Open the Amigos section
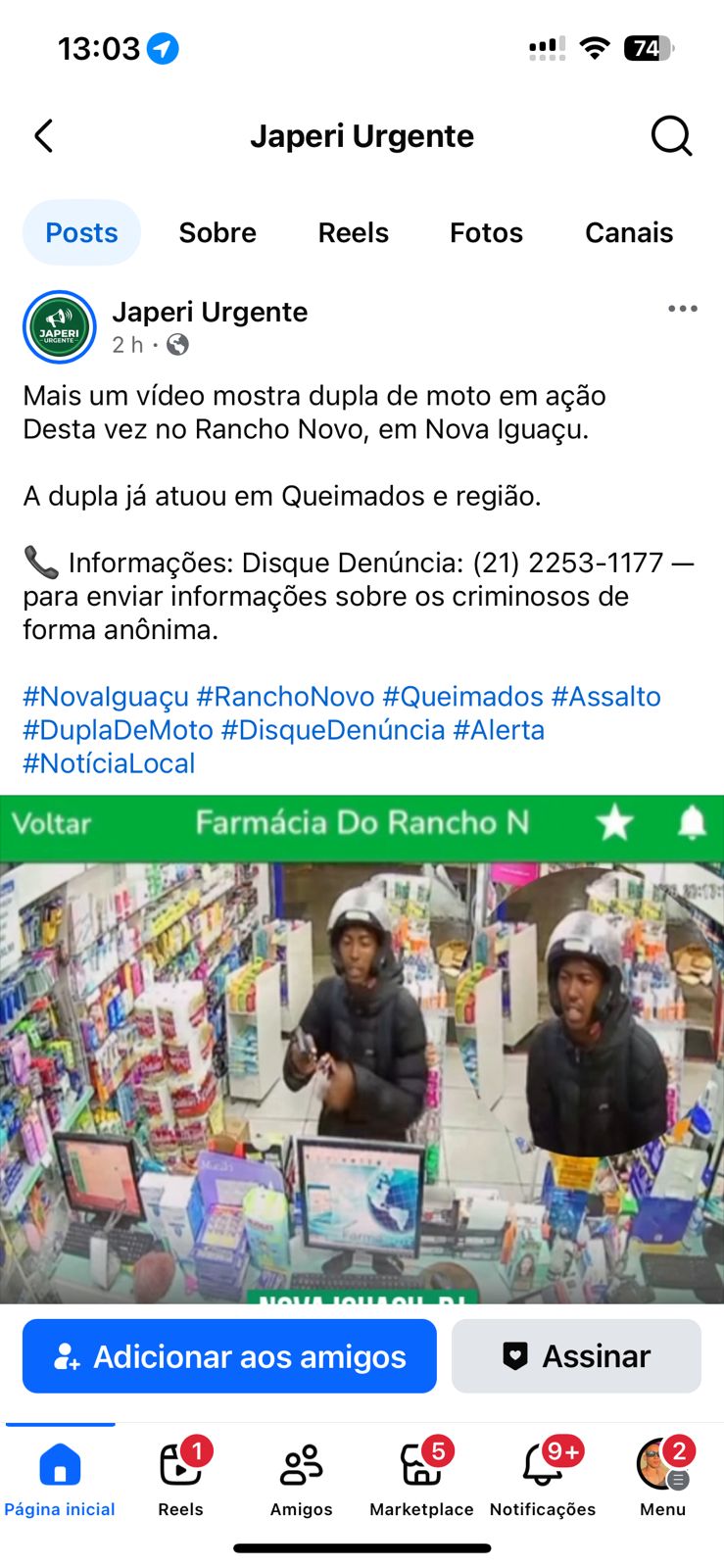This screenshot has width=724, height=1568. click(301, 1478)
